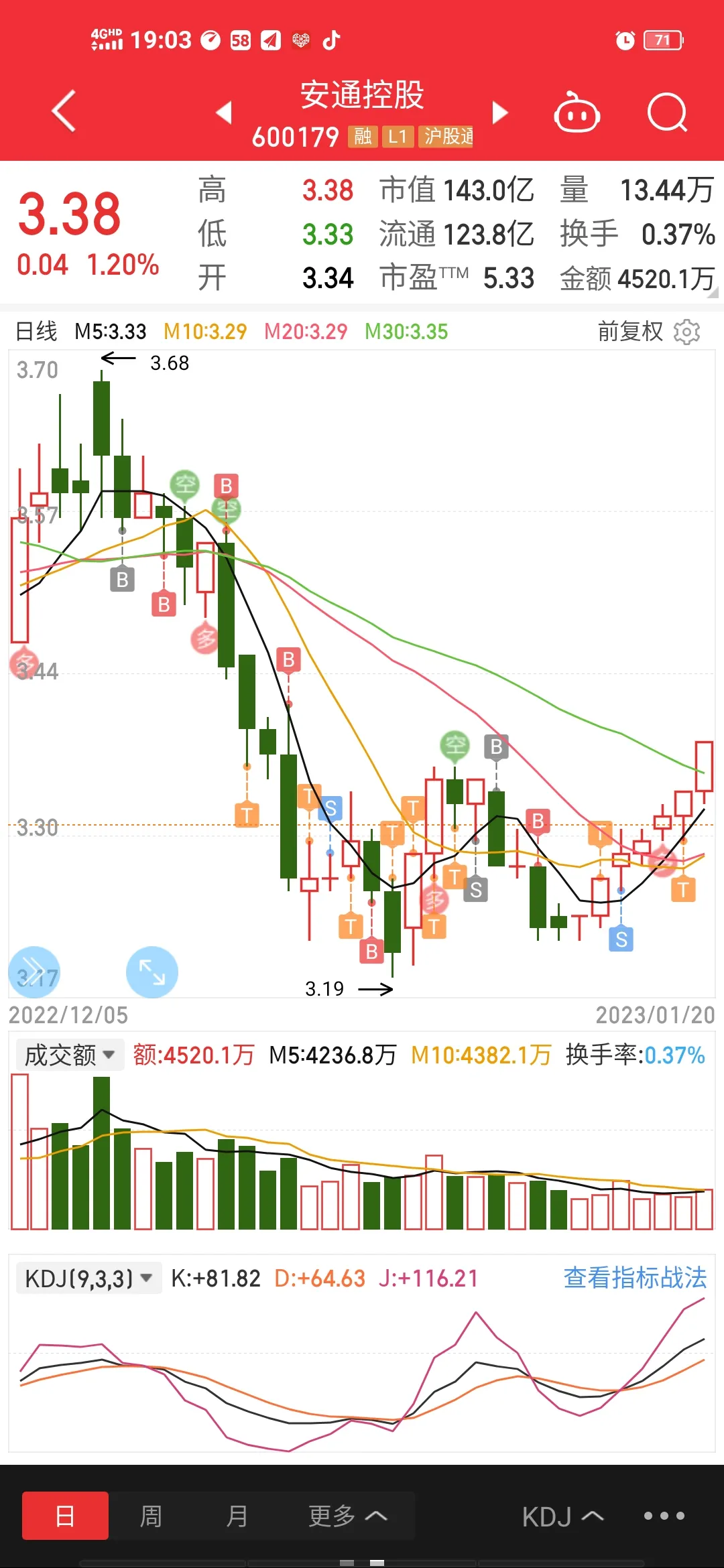Screen dimensions: 724x1568
Task: Open the robot assistant icon
Action: pyautogui.click(x=577, y=113)
